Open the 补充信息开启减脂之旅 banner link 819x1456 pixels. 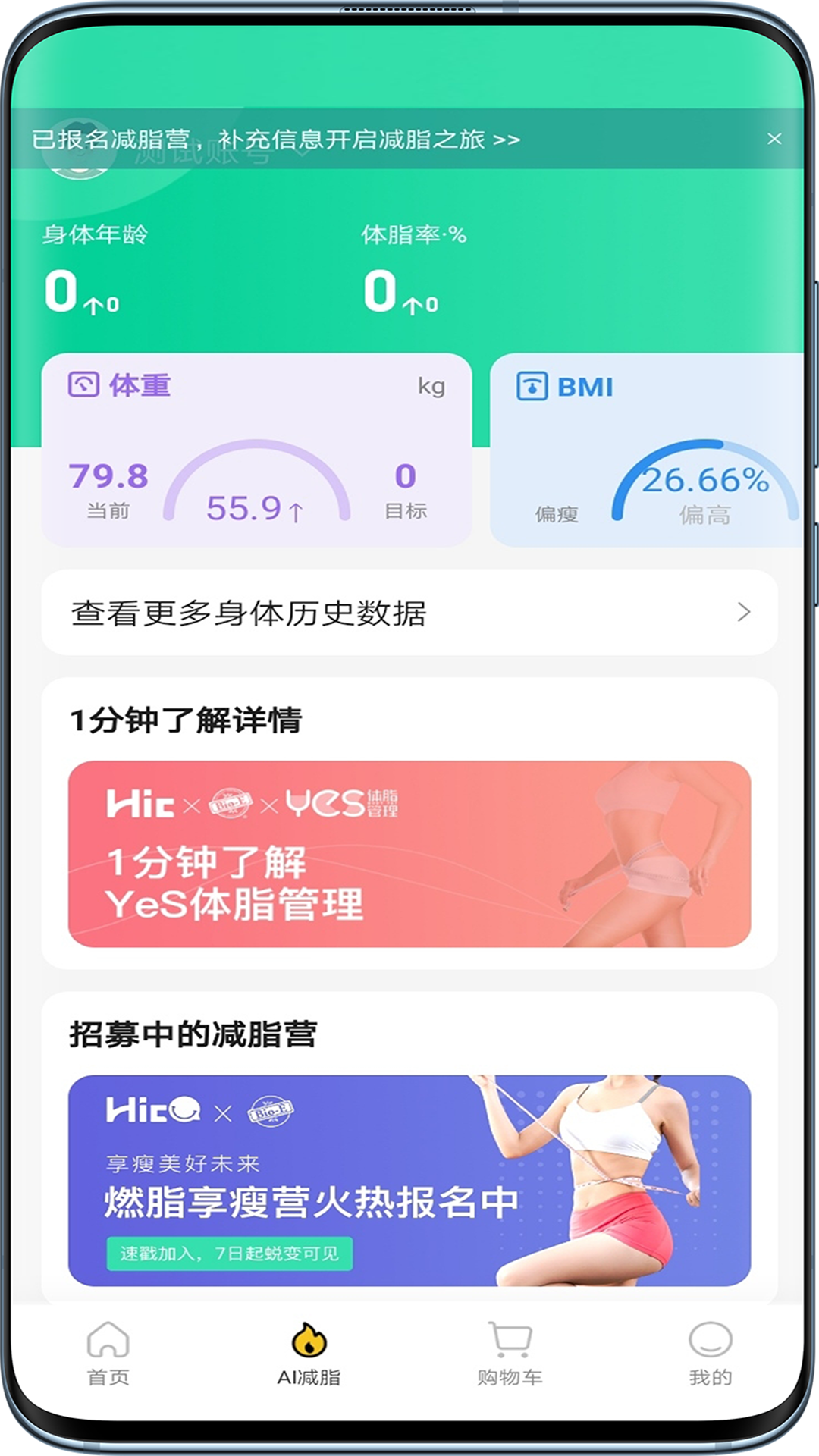[x=277, y=140]
